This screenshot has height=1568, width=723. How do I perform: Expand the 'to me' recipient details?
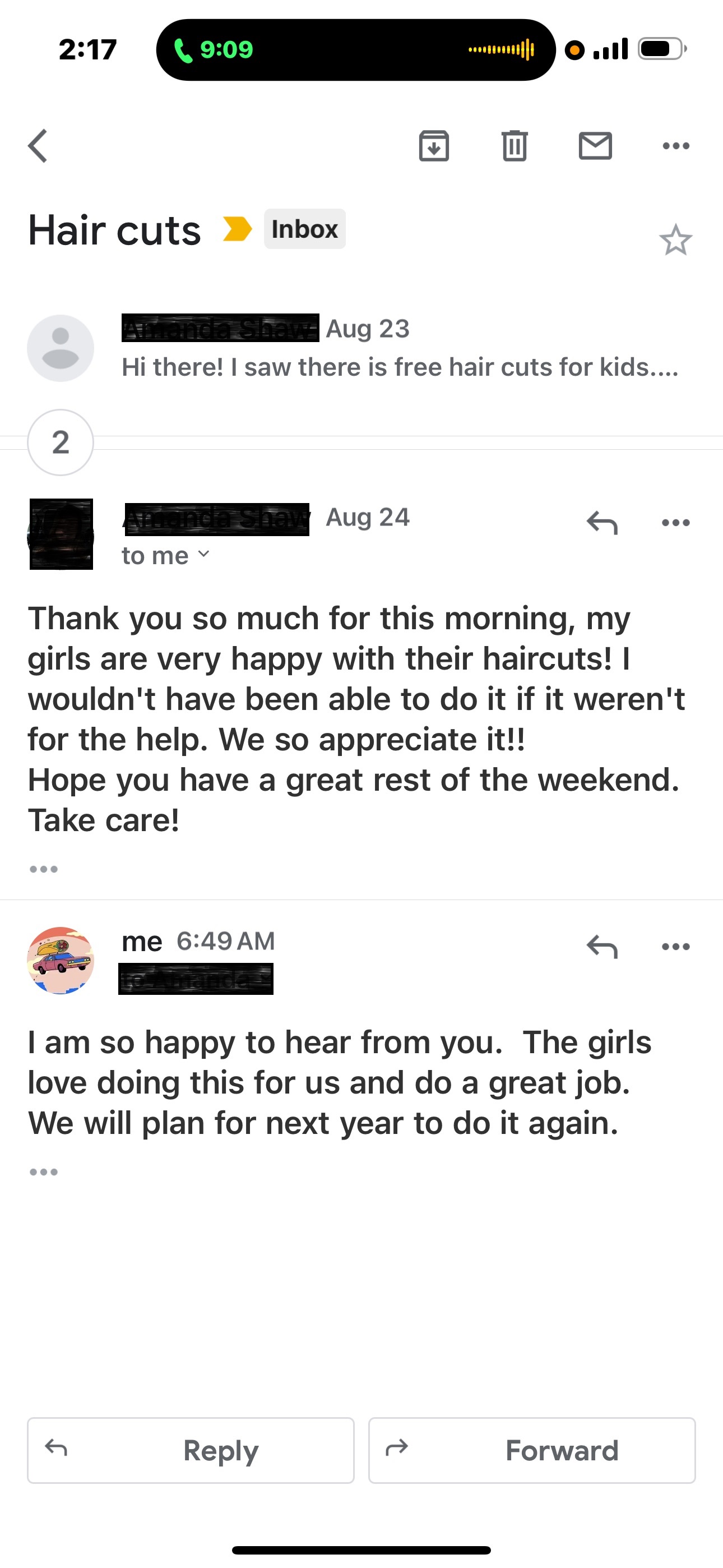[x=165, y=555]
